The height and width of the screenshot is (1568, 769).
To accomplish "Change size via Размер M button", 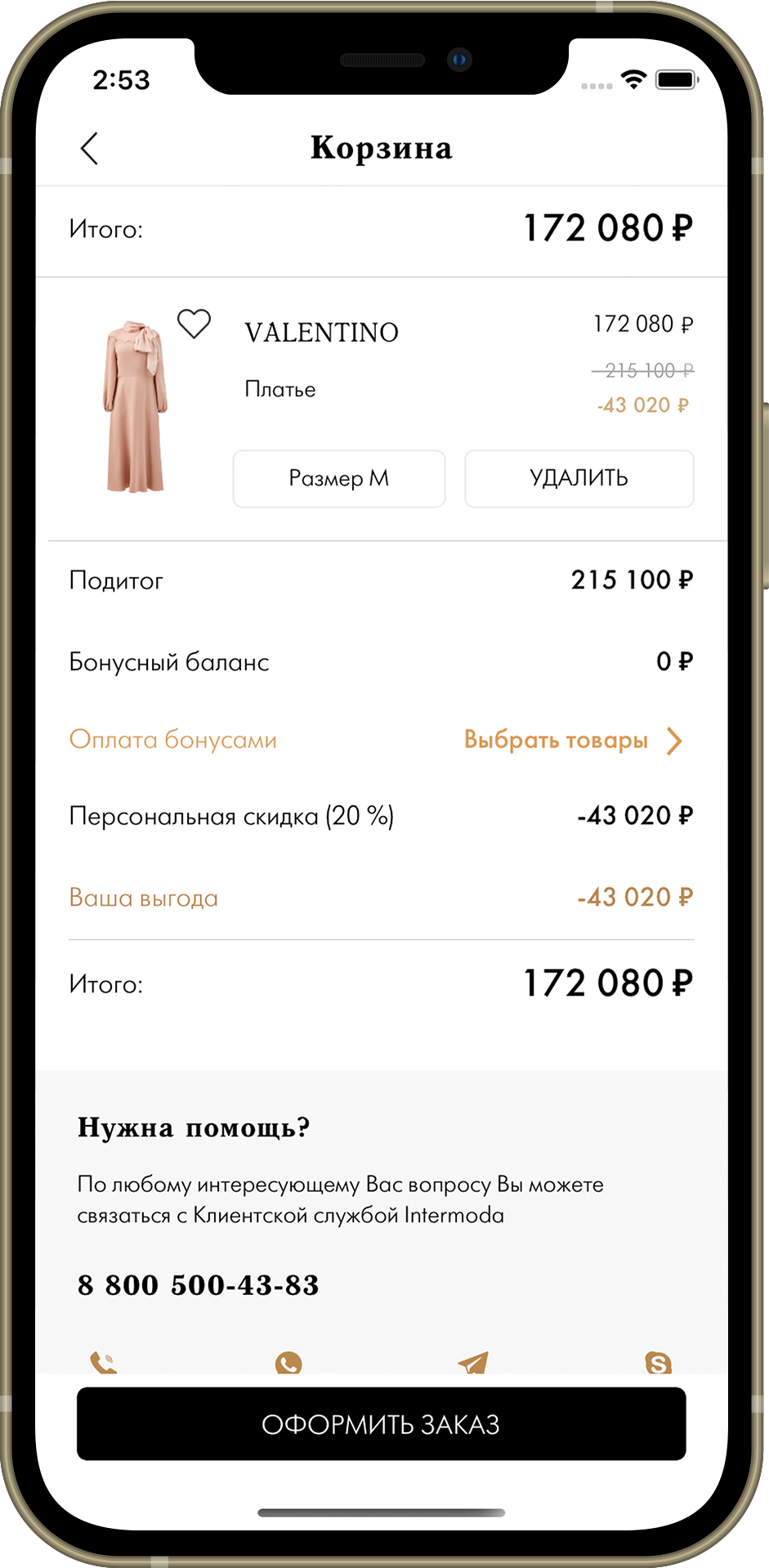I will [339, 478].
